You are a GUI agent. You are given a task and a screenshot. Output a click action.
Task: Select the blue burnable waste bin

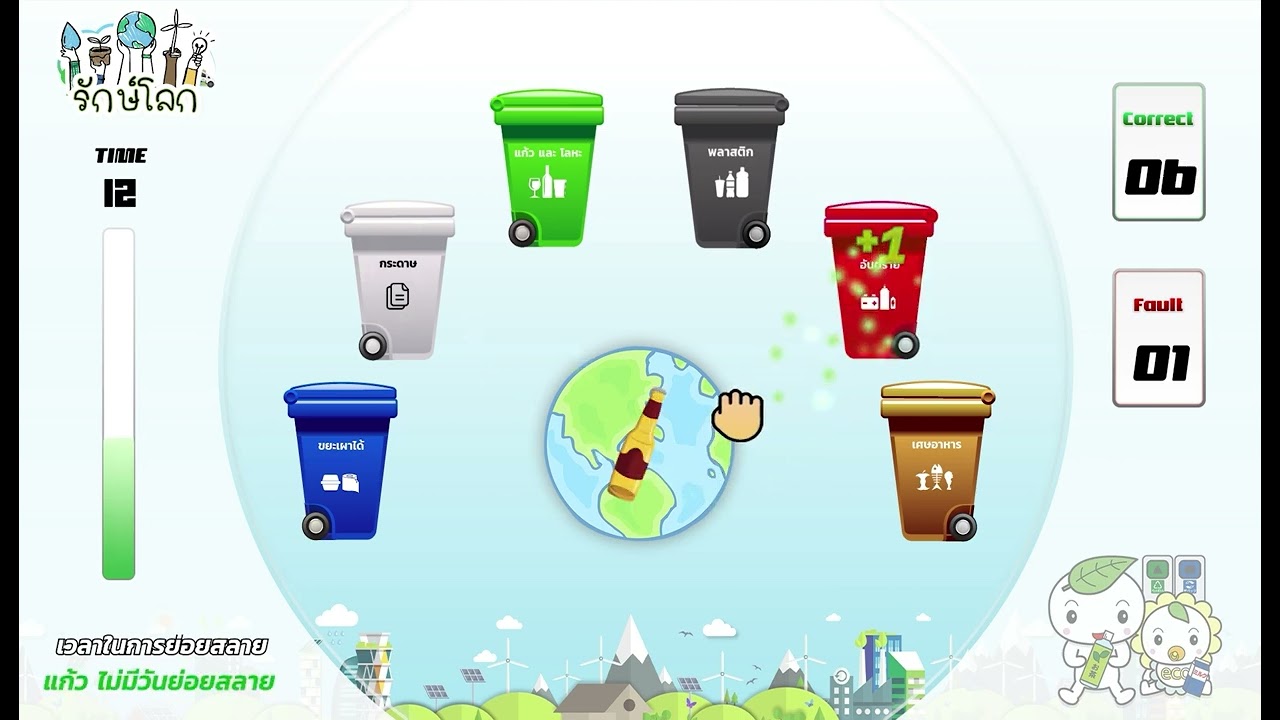tap(341, 463)
